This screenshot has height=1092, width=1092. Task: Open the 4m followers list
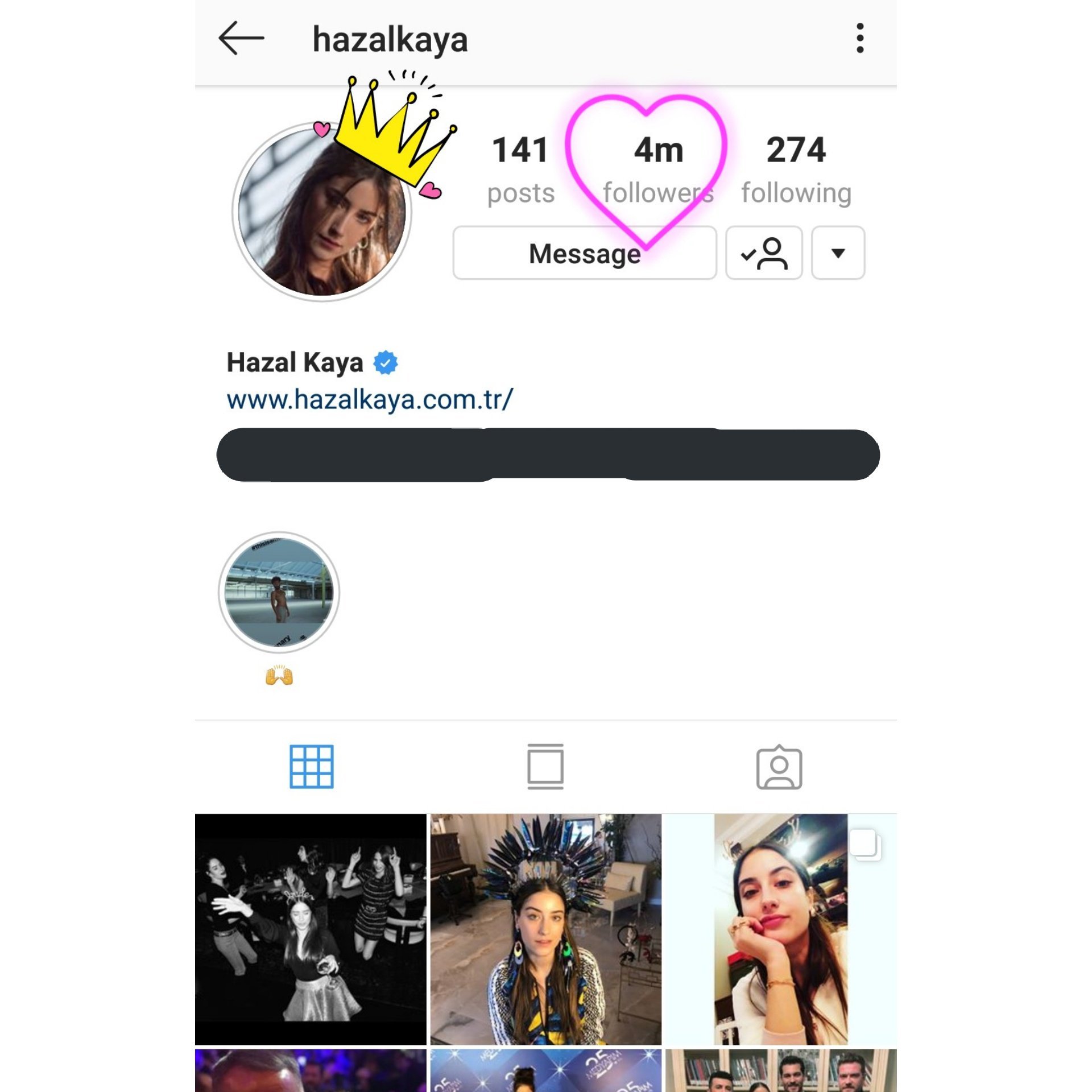658,169
